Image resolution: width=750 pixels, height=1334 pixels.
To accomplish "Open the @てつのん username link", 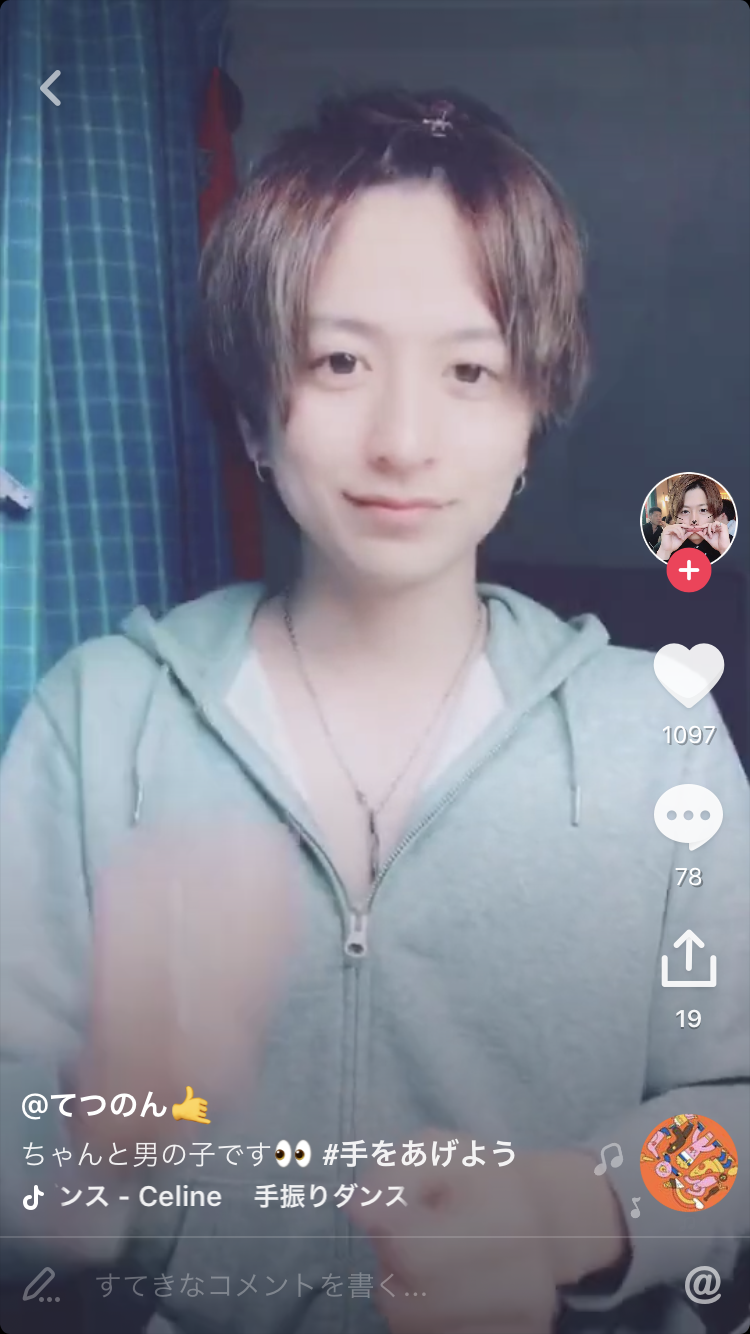I will 95,1105.
